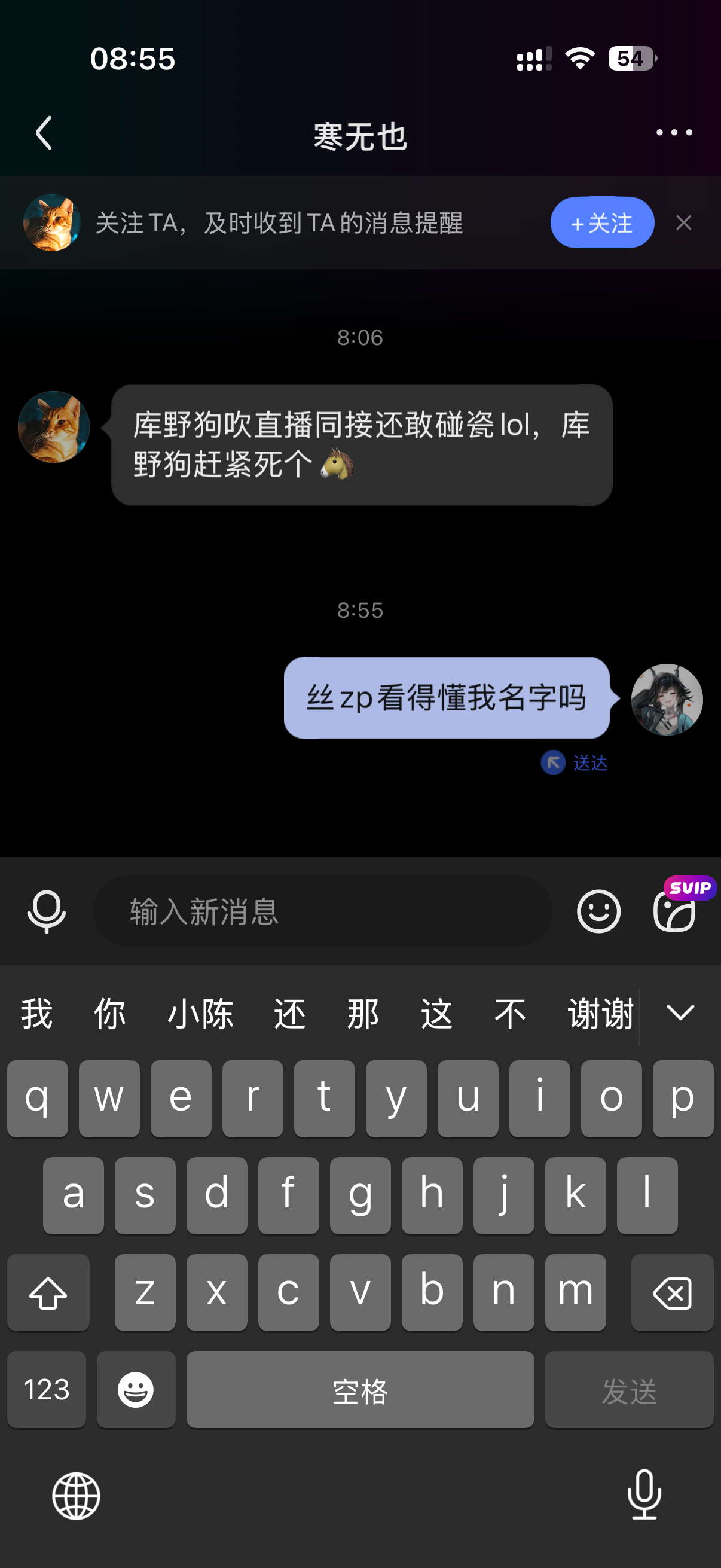Tap the 发送 send key
This screenshot has width=721, height=1568.
point(628,1390)
